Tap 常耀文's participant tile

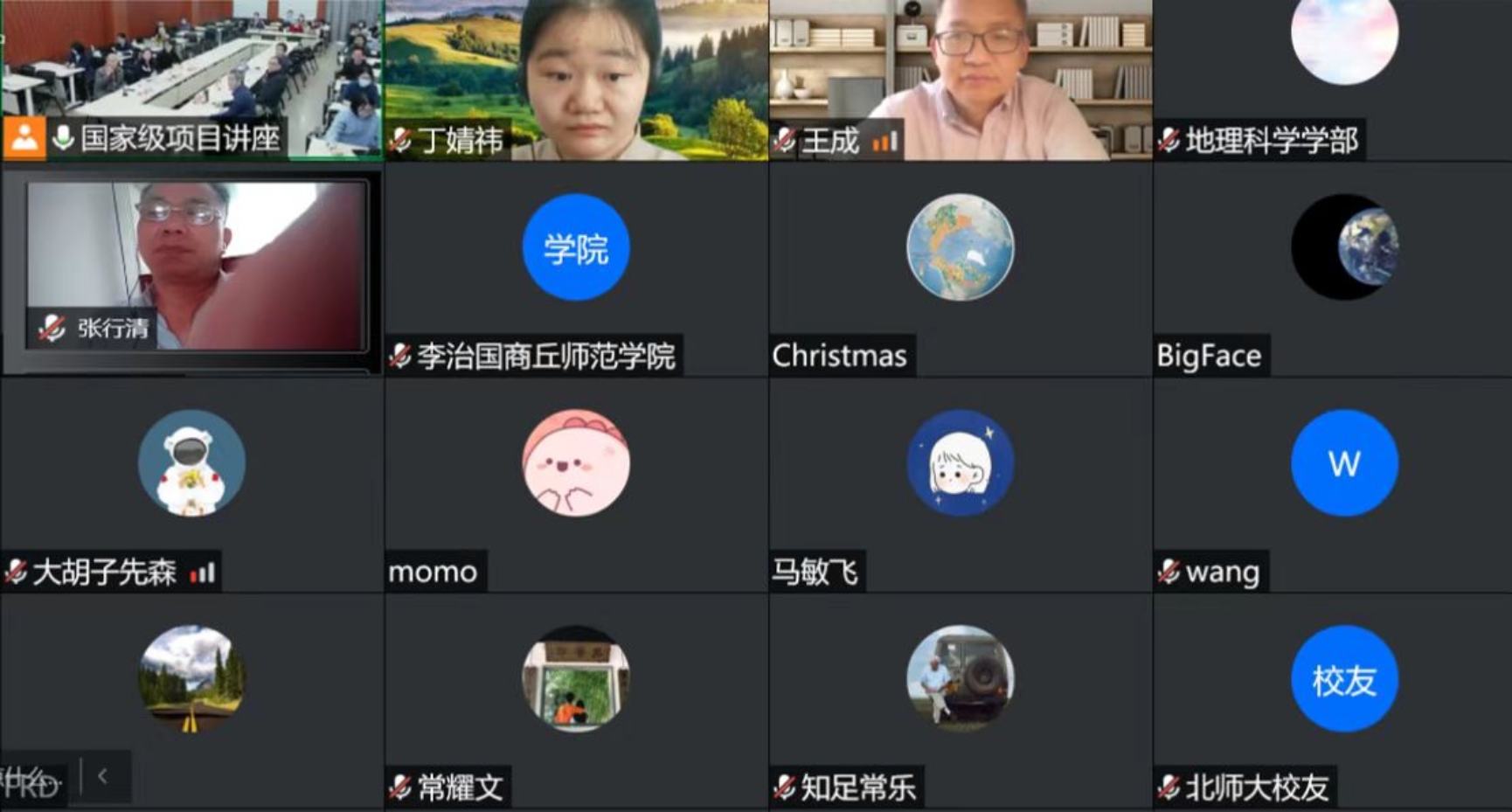pyautogui.click(x=576, y=701)
